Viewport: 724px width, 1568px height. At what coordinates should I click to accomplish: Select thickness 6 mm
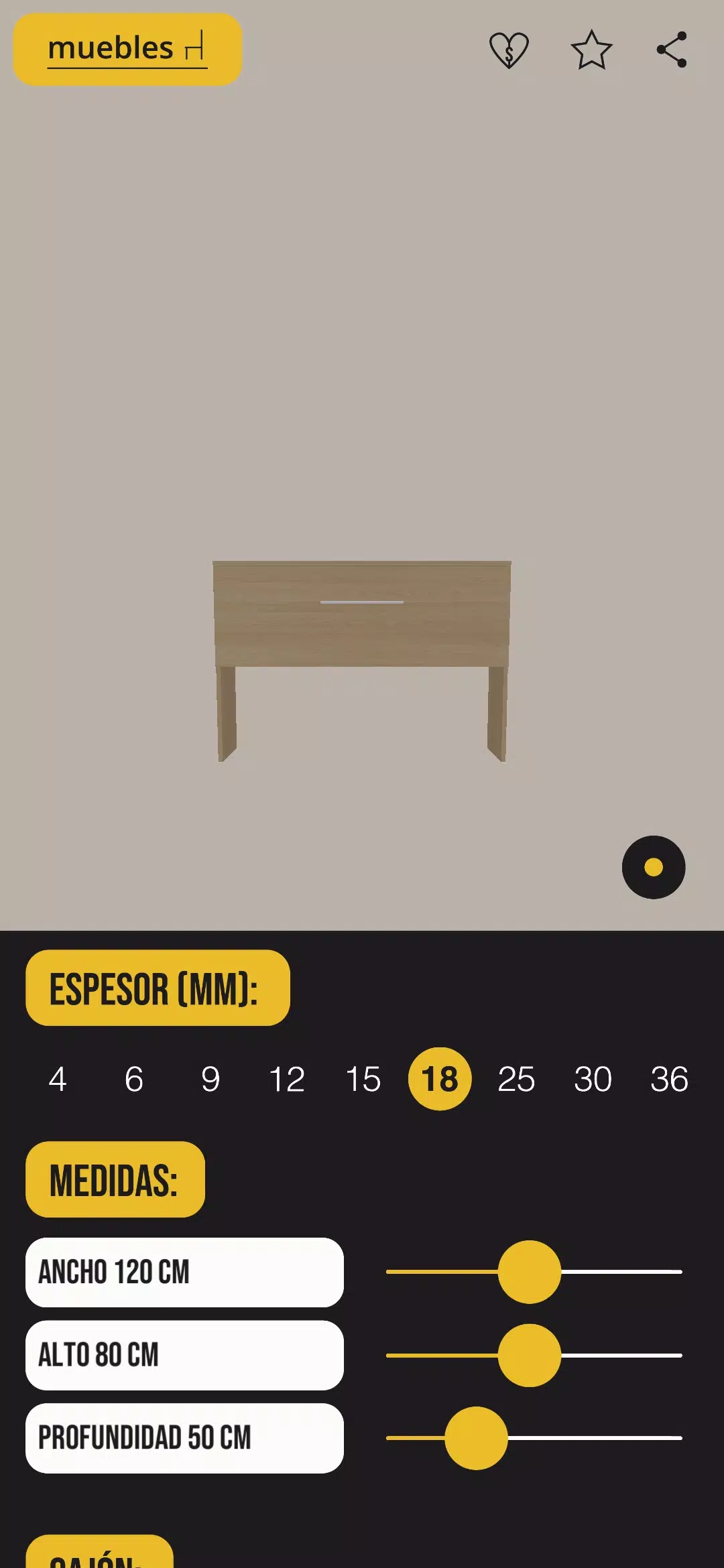point(134,1079)
